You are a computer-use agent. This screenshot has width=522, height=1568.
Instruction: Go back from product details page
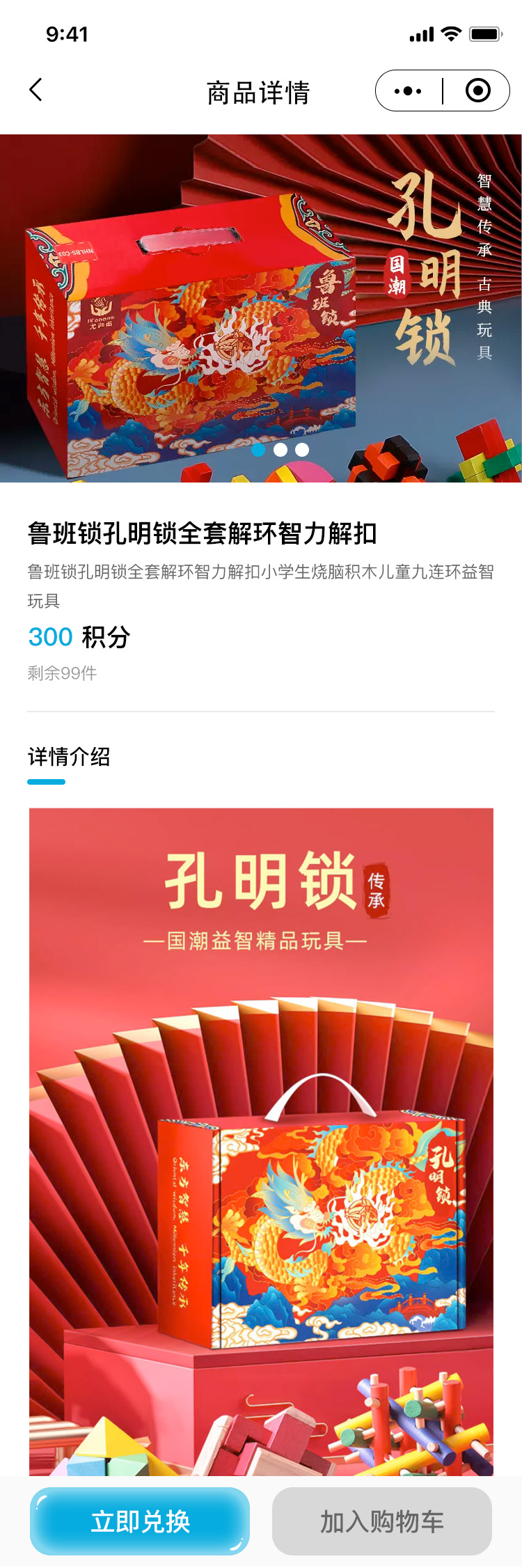click(36, 91)
